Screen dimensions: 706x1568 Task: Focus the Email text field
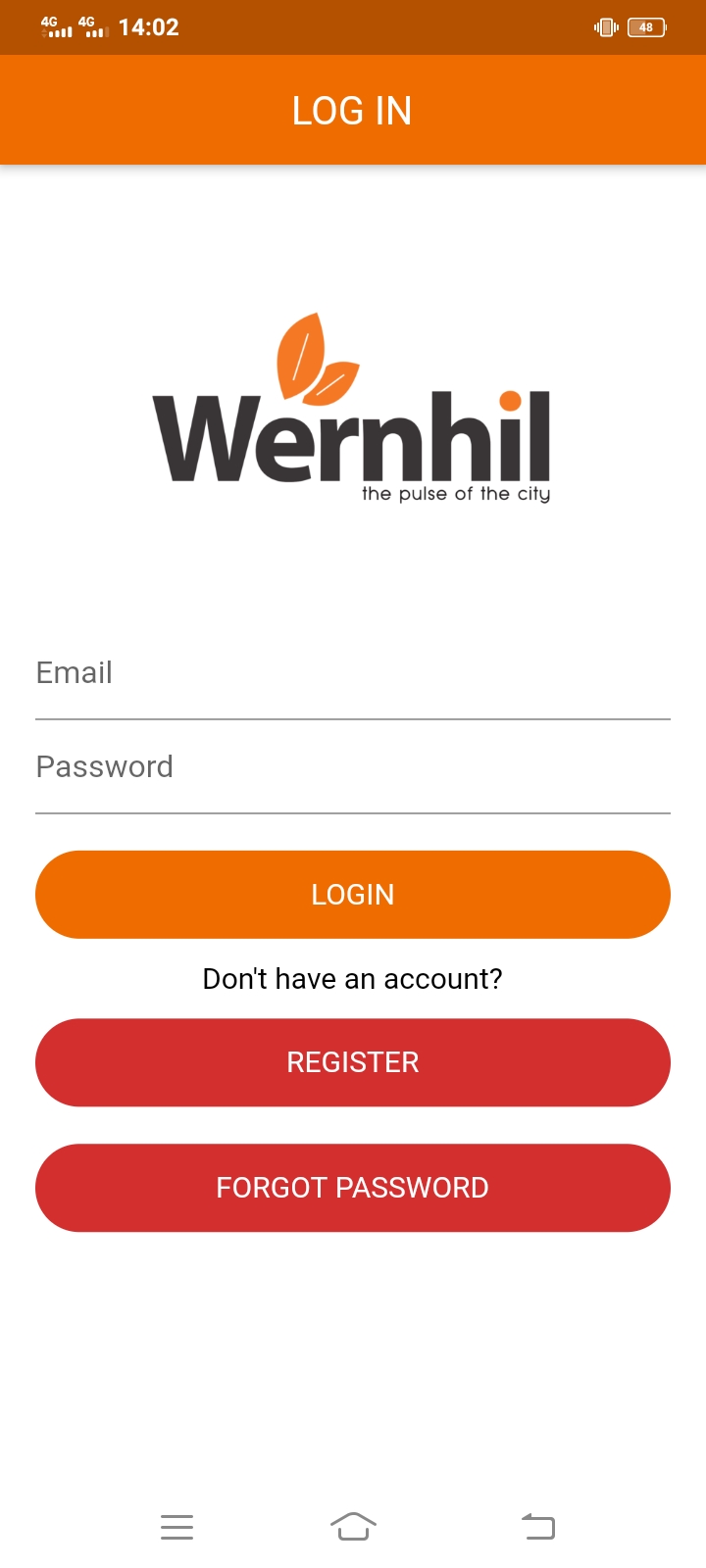point(353,674)
